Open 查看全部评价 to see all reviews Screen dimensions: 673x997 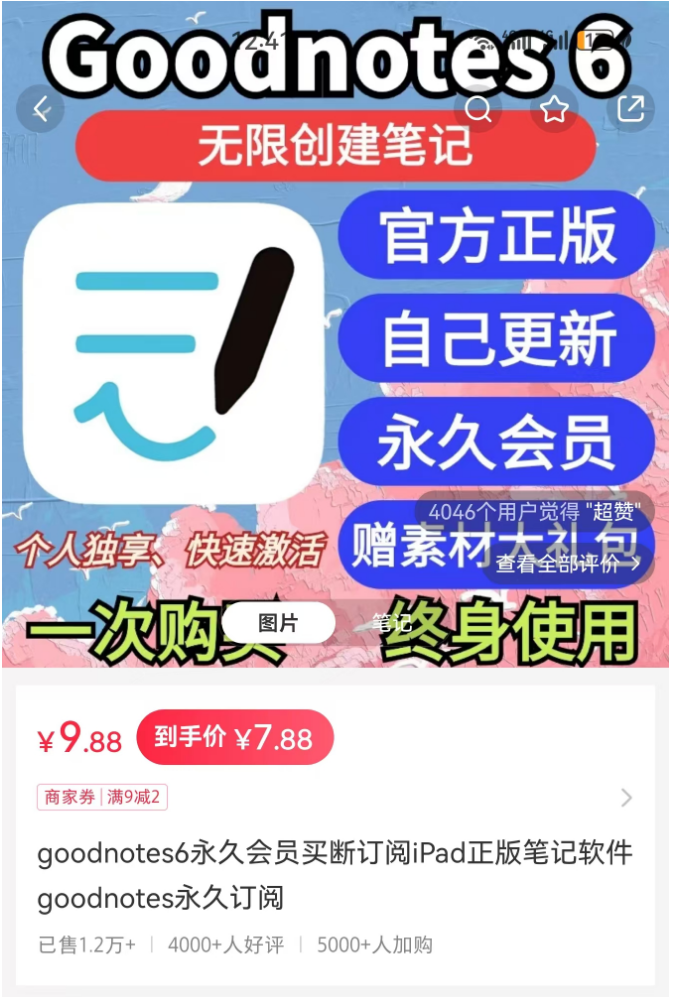click(567, 564)
